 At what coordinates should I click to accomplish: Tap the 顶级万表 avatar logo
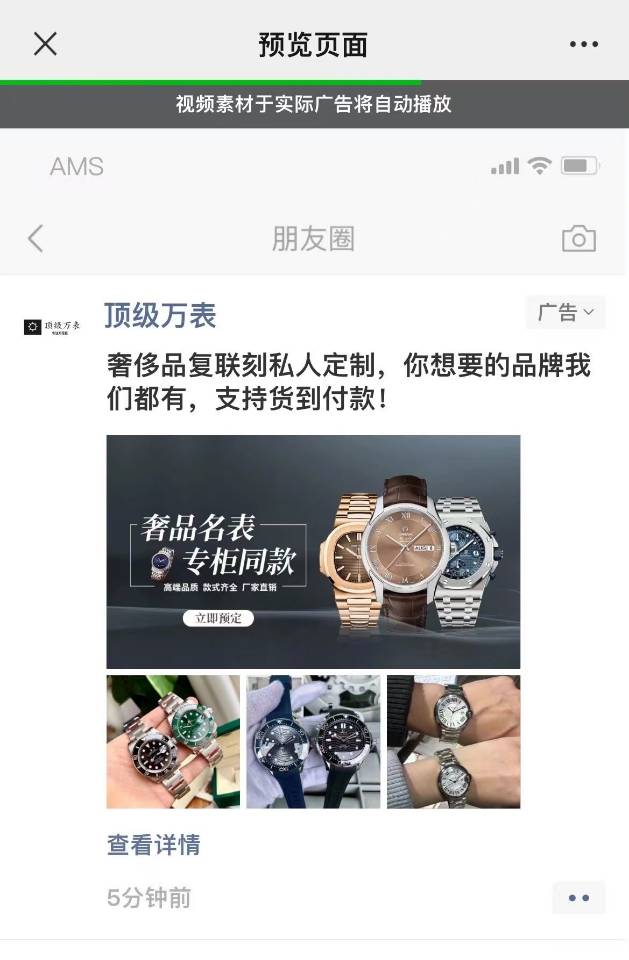pos(52,326)
